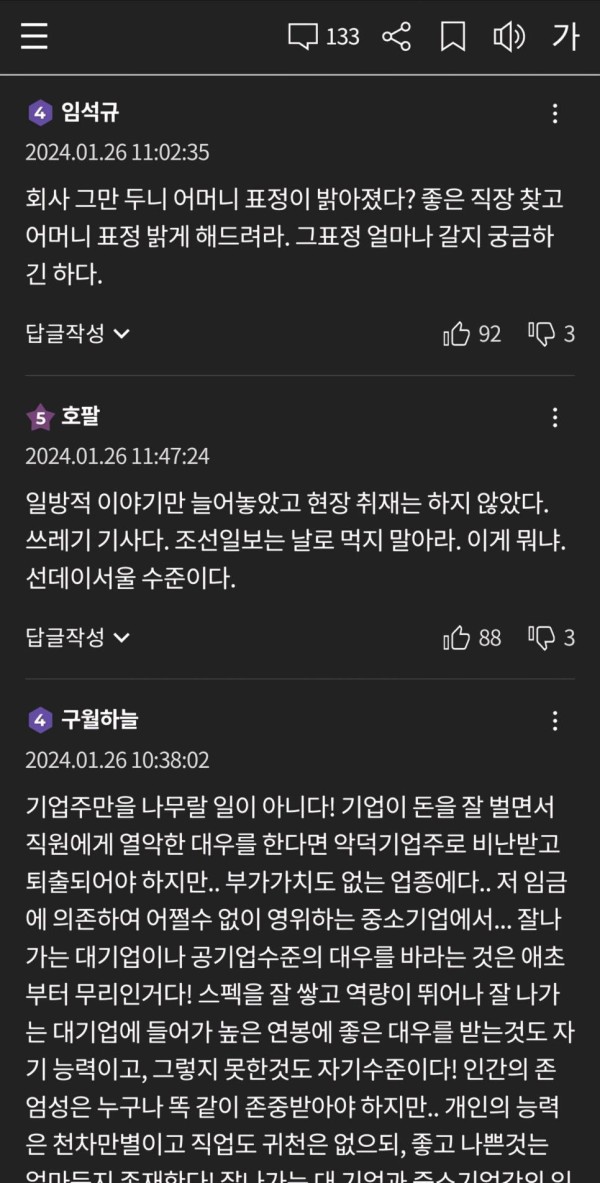Like 호팔's comment

click(x=472, y=638)
